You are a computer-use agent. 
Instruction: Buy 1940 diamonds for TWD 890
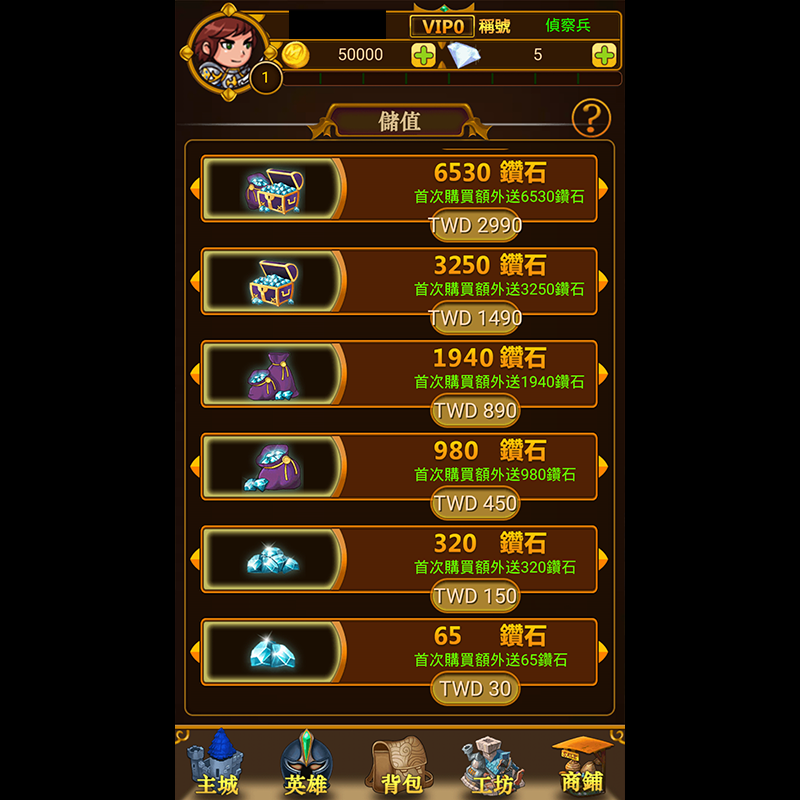point(475,410)
